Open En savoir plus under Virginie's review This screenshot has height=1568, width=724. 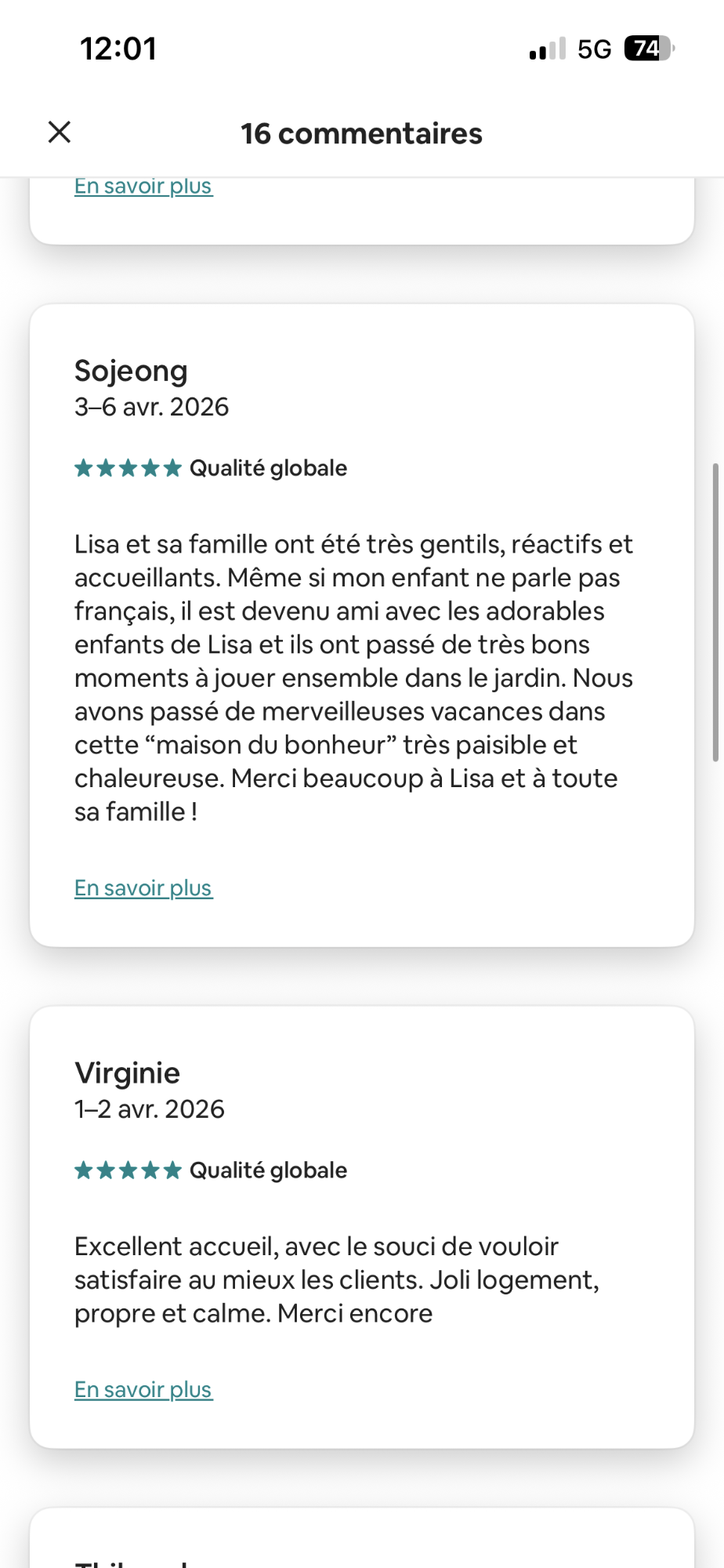click(143, 1390)
